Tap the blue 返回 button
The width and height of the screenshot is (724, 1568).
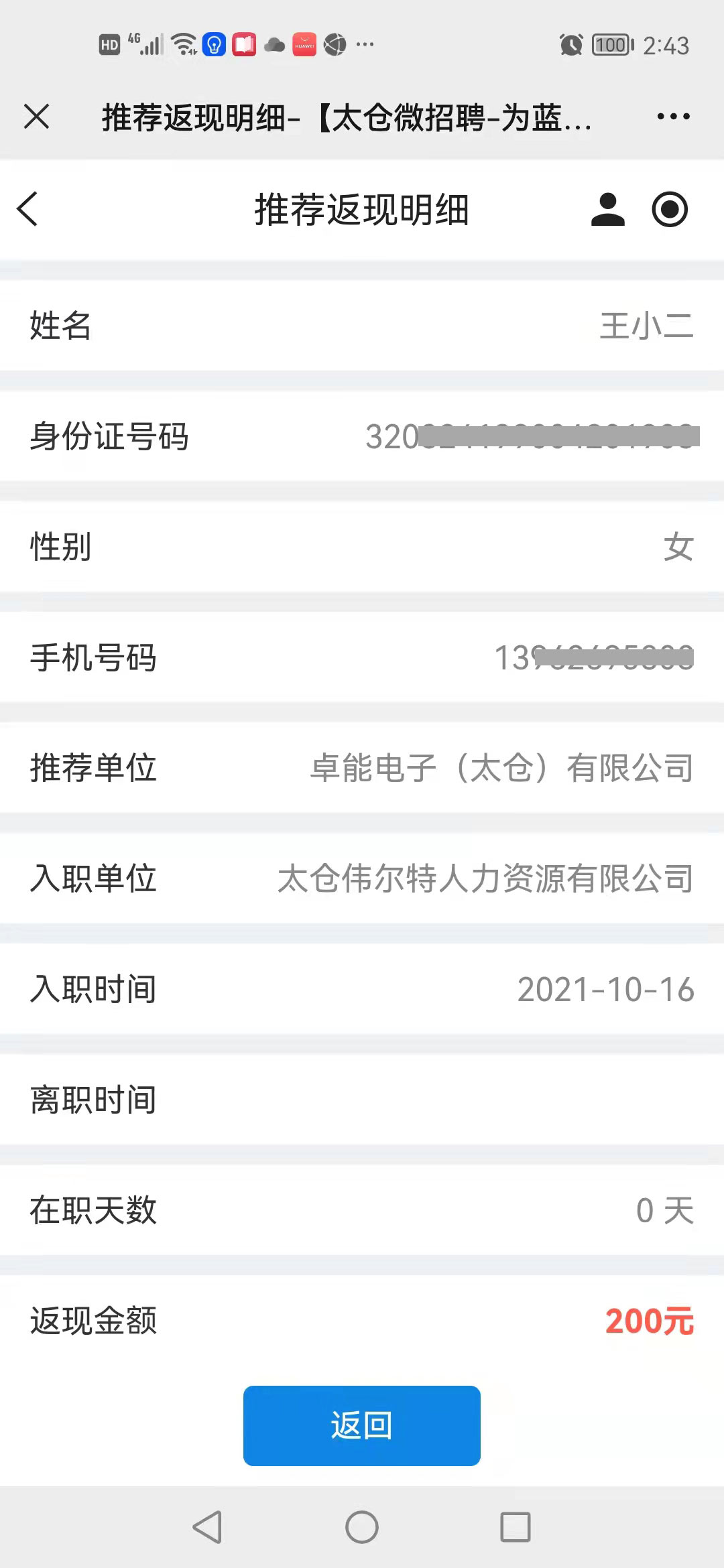point(362,1425)
